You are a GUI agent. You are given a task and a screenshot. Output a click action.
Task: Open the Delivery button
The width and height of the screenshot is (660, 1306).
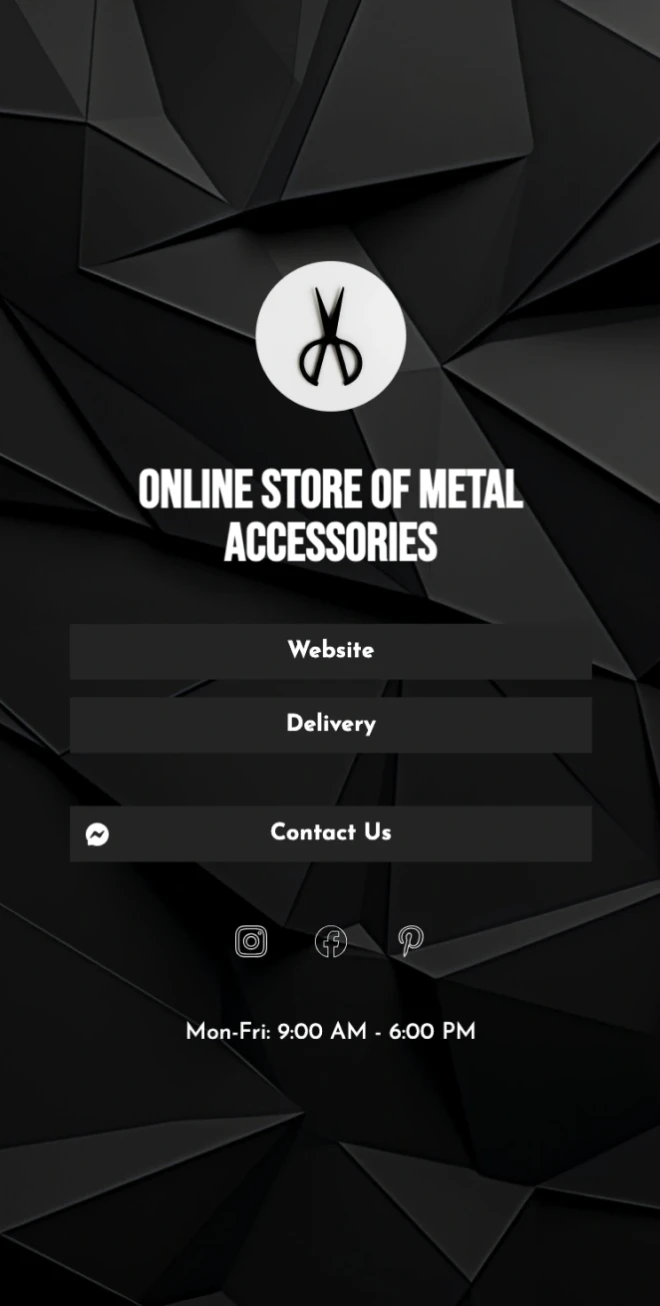click(330, 725)
